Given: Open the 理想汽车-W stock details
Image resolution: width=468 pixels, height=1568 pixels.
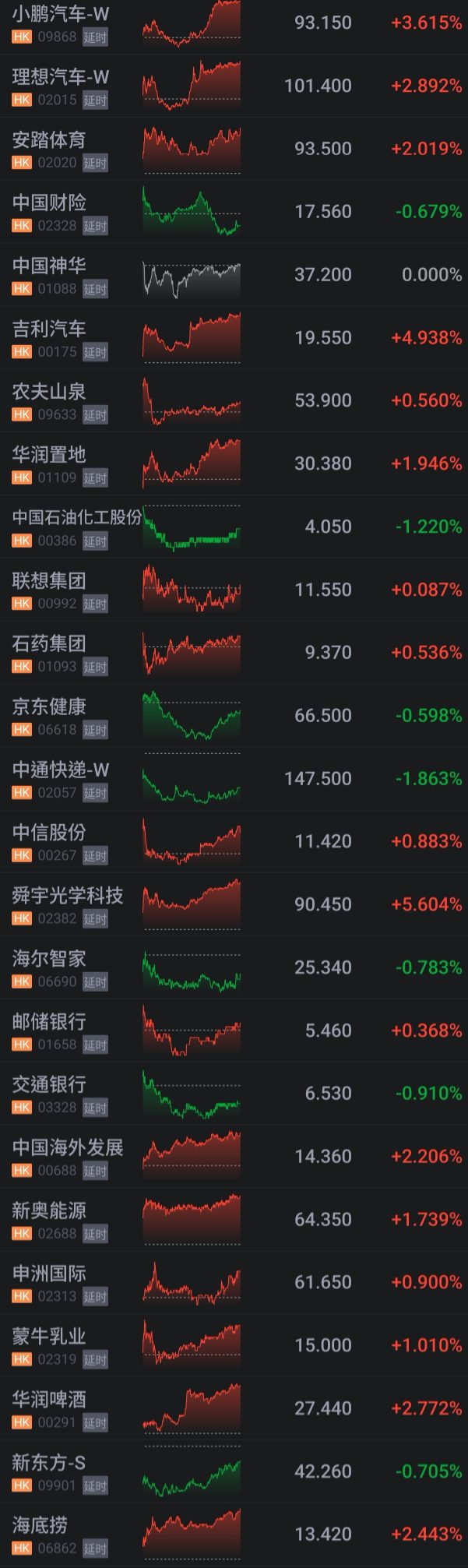Looking at the screenshot, I should coord(234,86).
